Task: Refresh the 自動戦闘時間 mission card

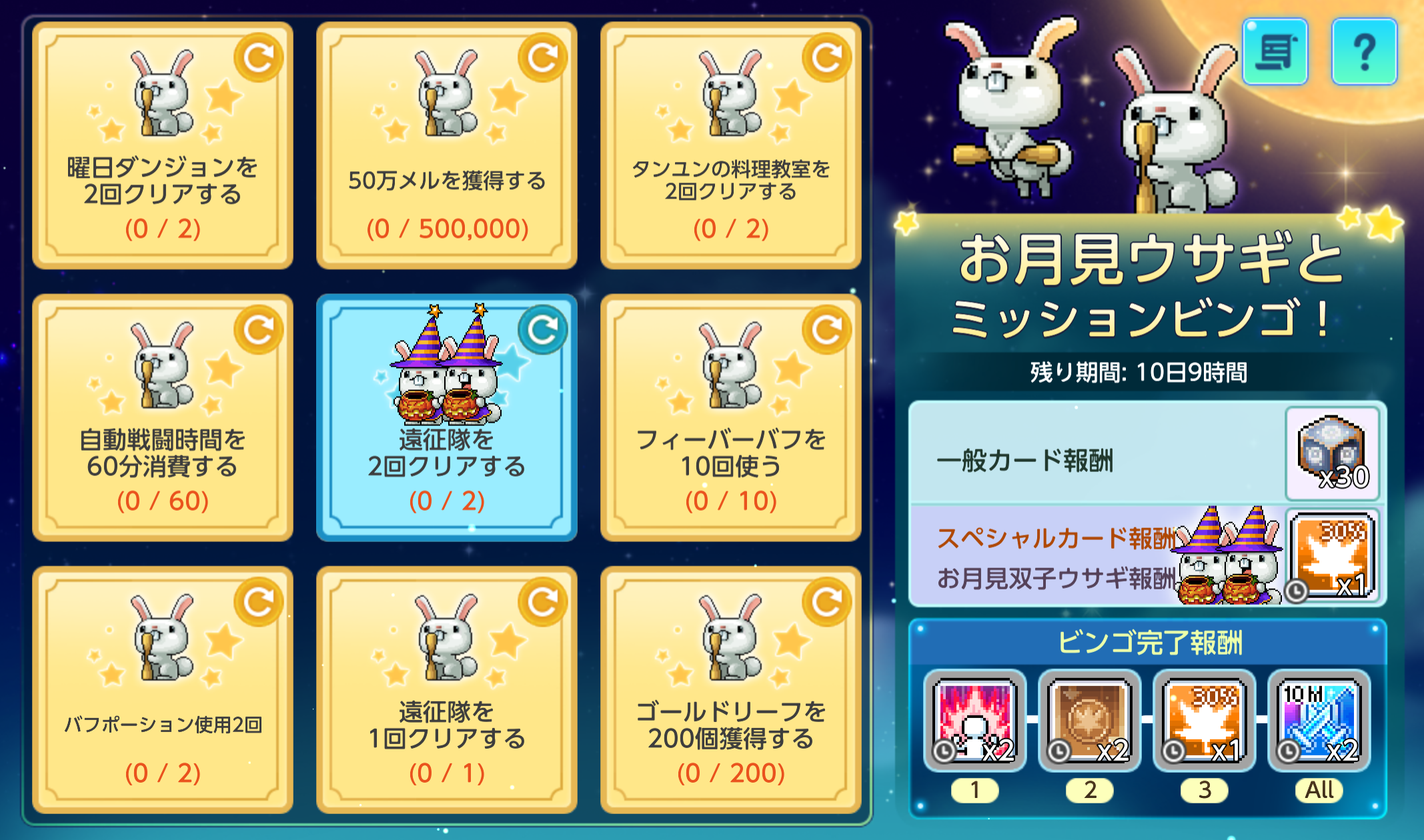Action: coord(258,330)
